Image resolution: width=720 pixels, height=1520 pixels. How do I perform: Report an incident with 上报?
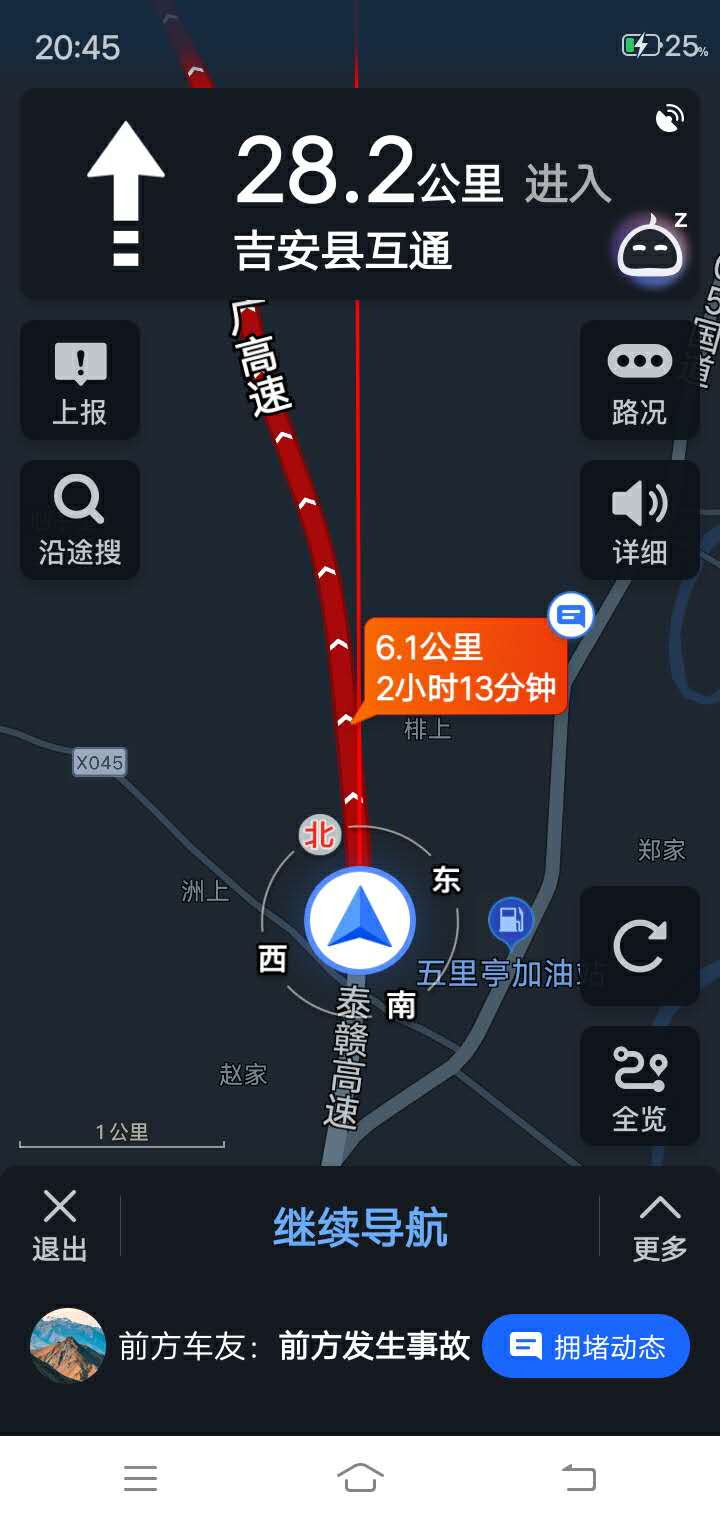pyautogui.click(x=80, y=381)
